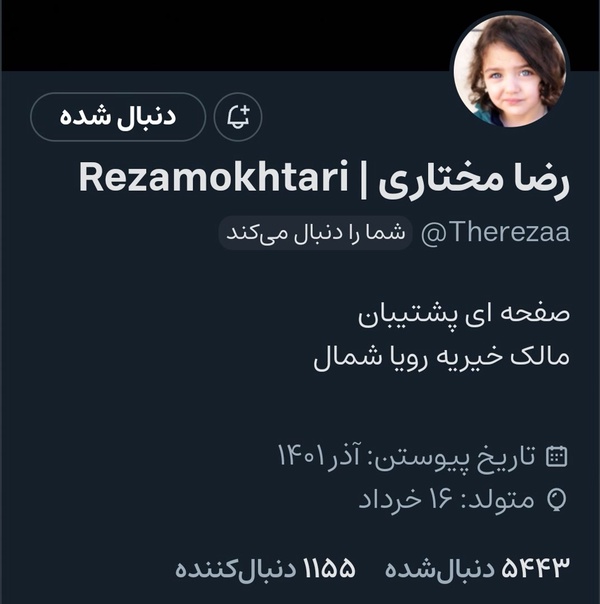
Task: View the ۱۱۵۵ دنبال‌کننده followers list
Action: pos(265,569)
